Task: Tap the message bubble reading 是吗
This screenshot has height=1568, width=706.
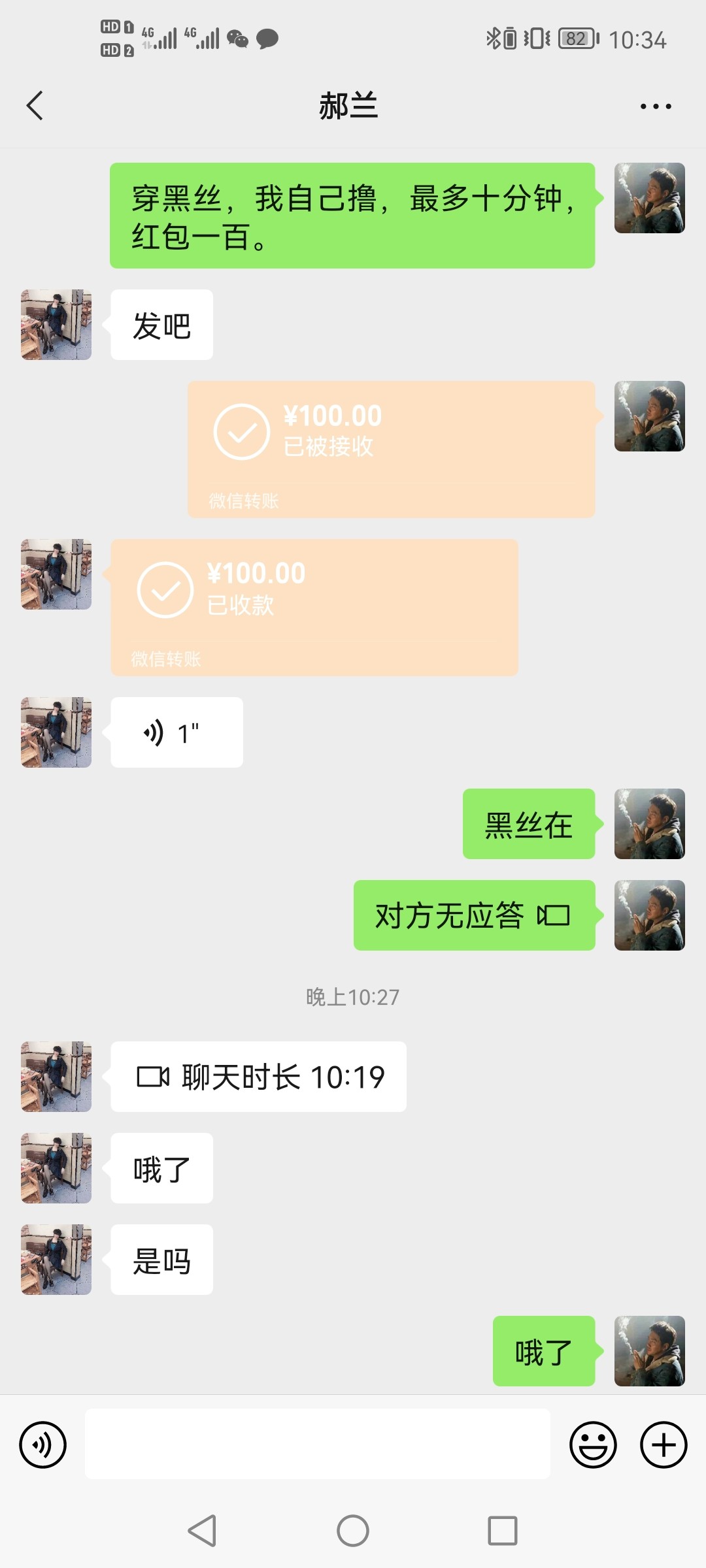Action: [161, 1259]
